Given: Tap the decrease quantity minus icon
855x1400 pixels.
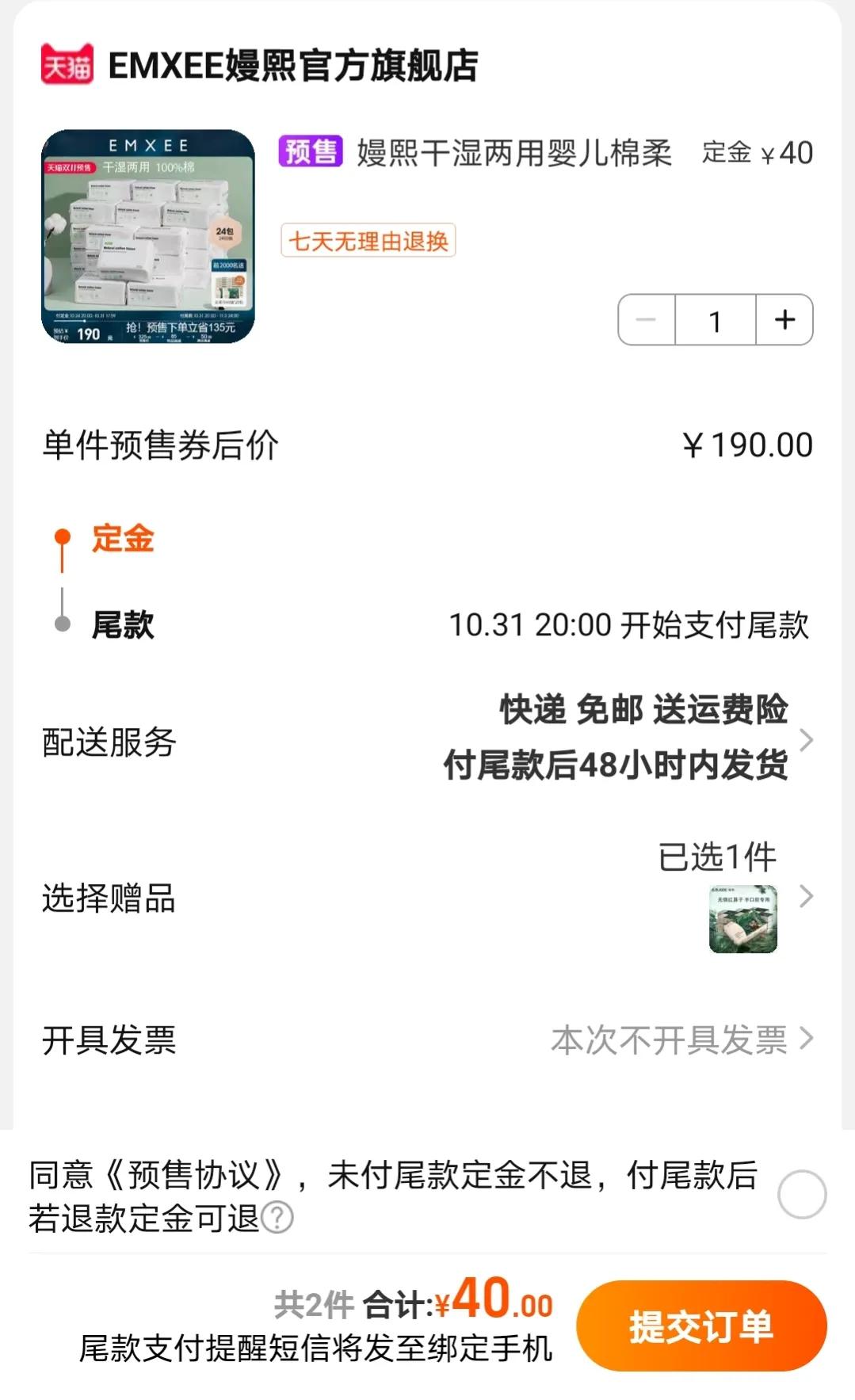Looking at the screenshot, I should [647, 320].
